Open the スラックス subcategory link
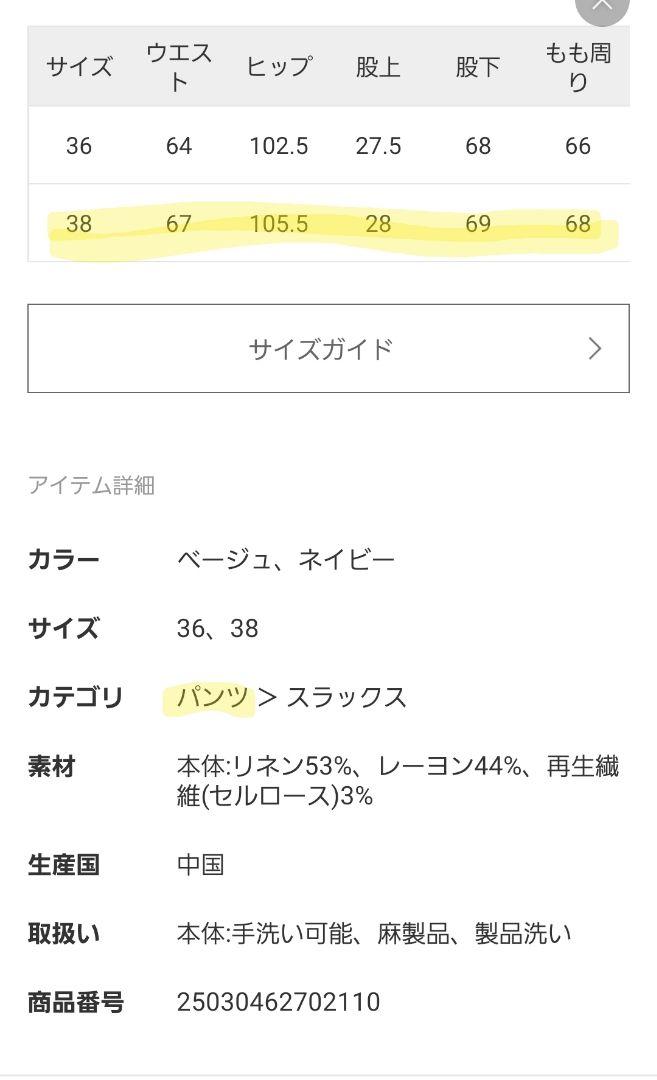 click(346, 697)
